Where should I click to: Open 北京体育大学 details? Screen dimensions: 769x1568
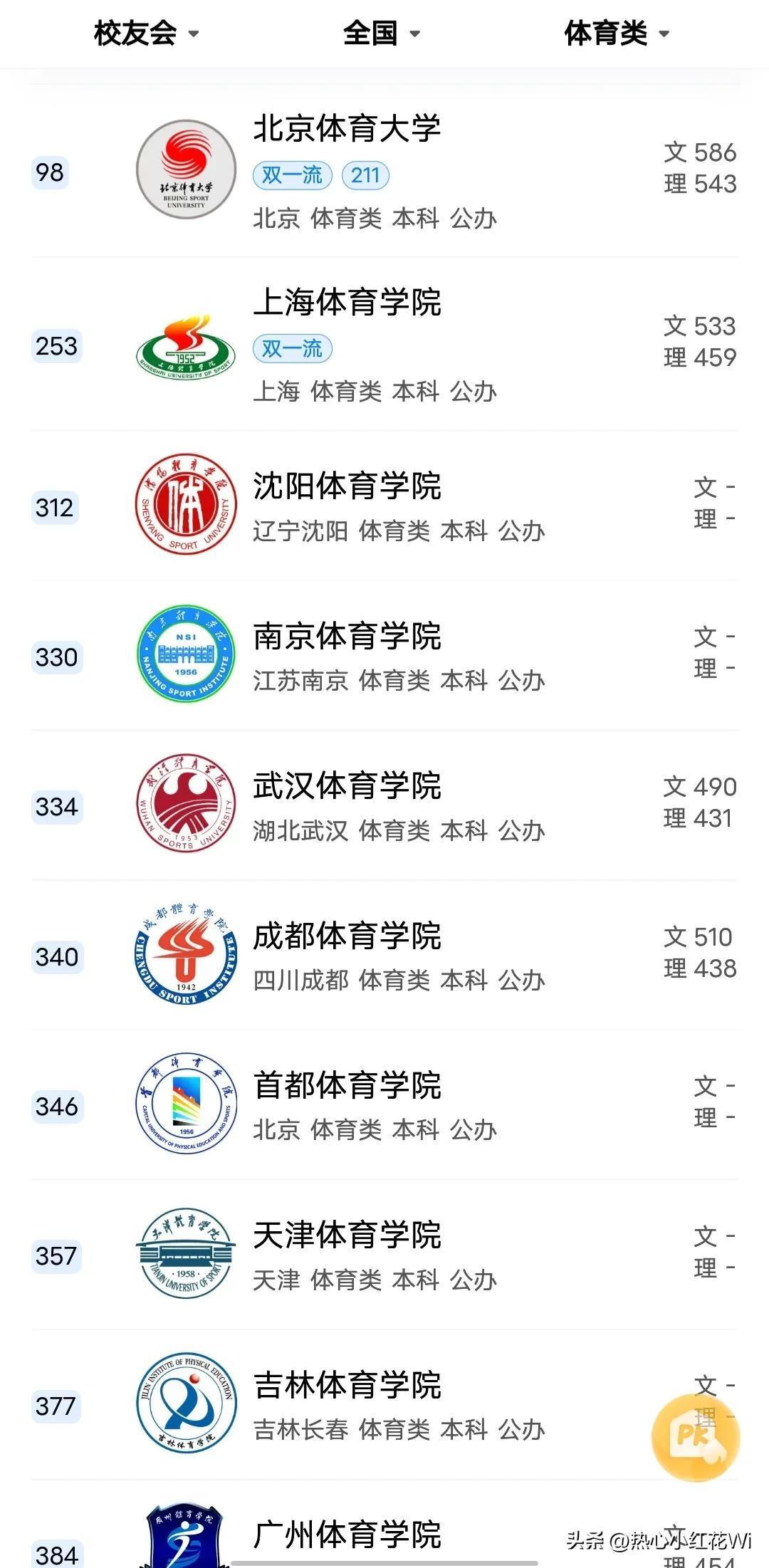click(x=347, y=129)
